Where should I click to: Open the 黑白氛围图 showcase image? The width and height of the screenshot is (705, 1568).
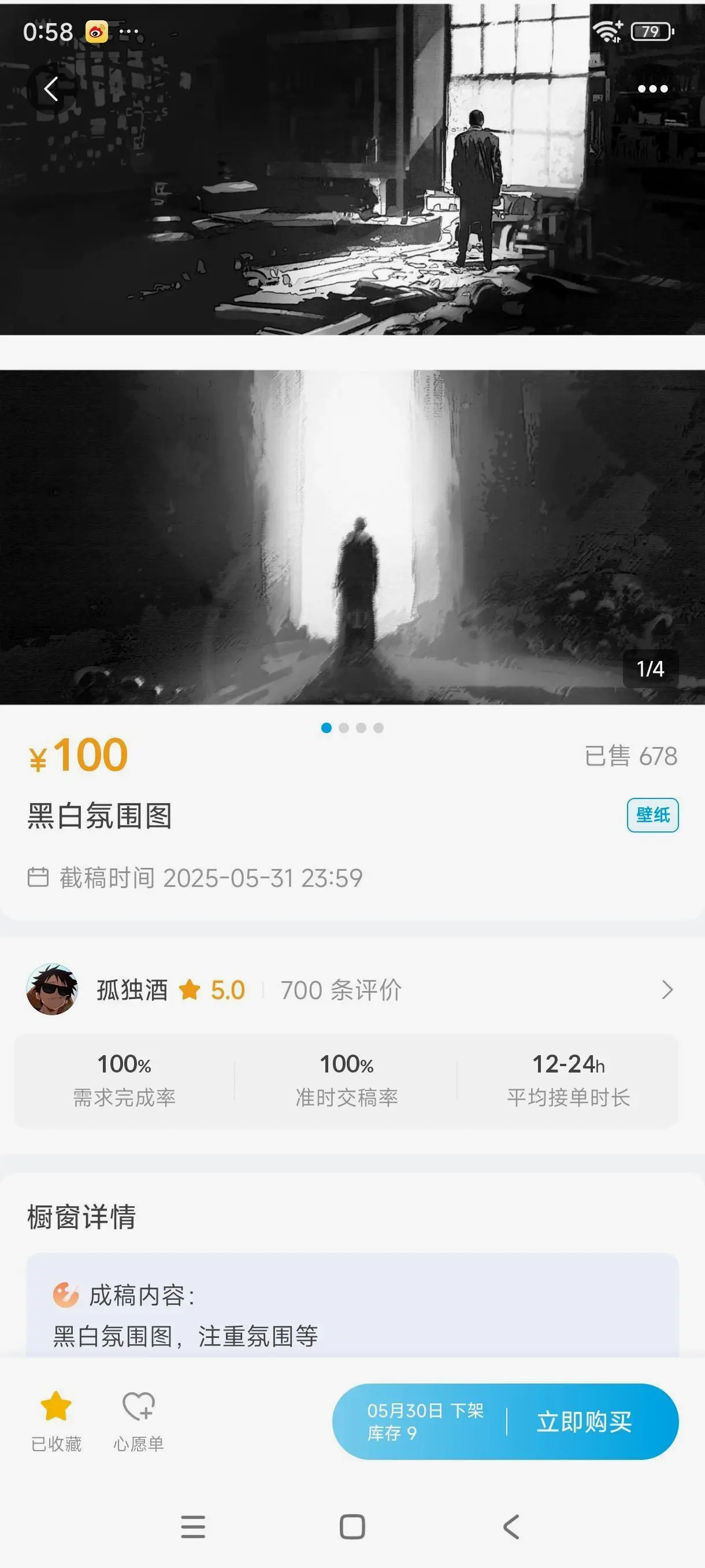(352, 537)
